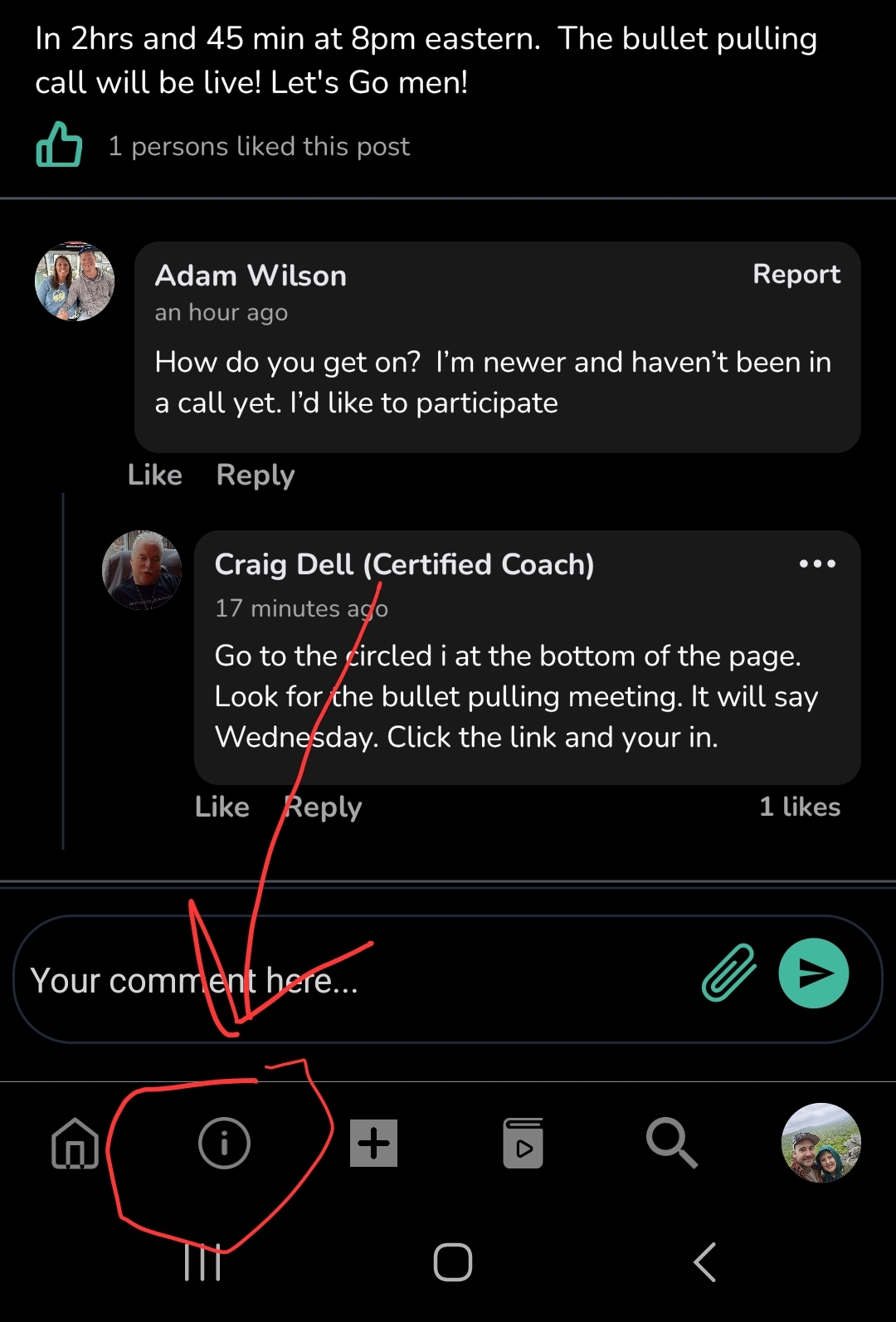Open the video library tab
The height and width of the screenshot is (1322, 896).
pyautogui.click(x=523, y=1144)
